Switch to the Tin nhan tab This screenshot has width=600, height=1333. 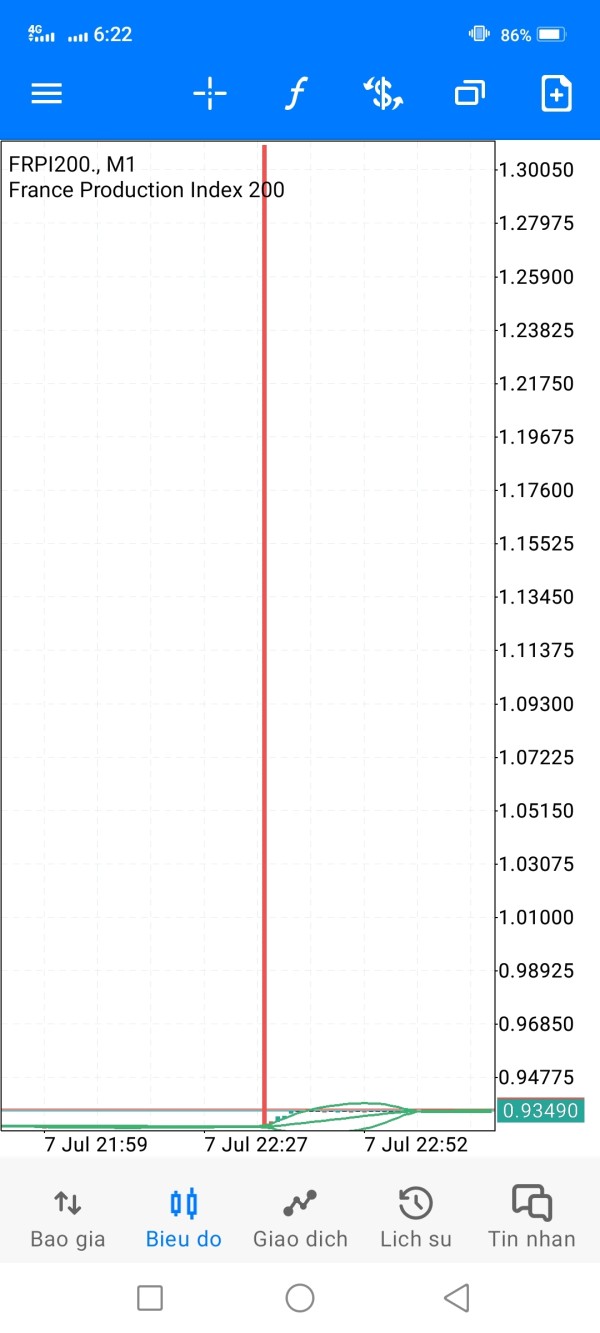pos(532,1218)
